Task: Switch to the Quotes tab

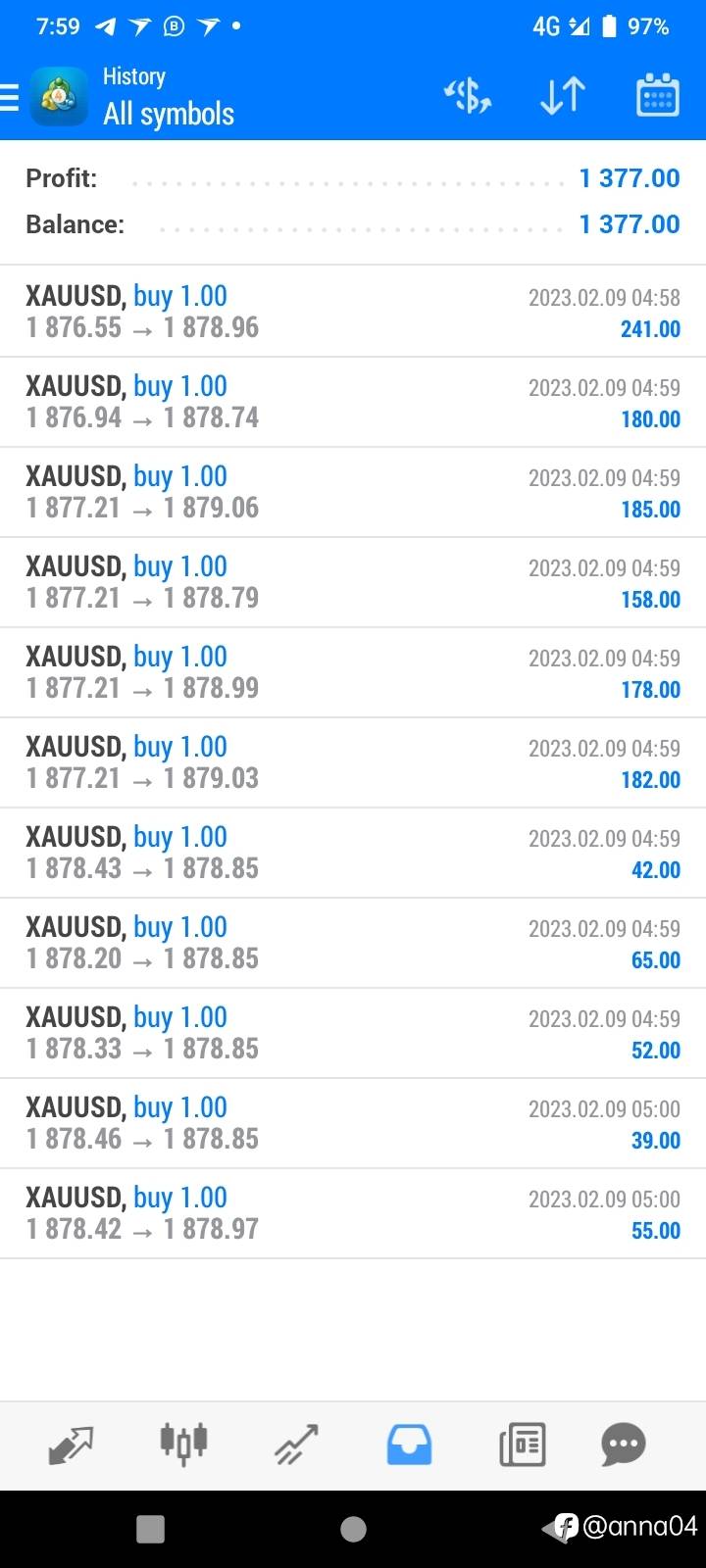Action: (x=71, y=1445)
